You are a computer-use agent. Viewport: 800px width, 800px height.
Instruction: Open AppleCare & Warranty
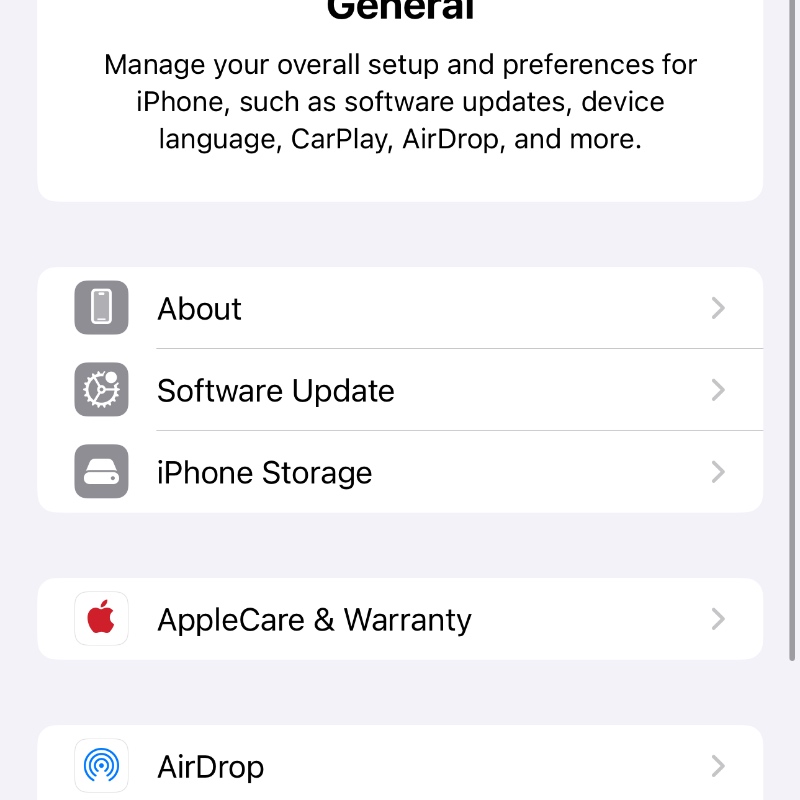click(400, 619)
